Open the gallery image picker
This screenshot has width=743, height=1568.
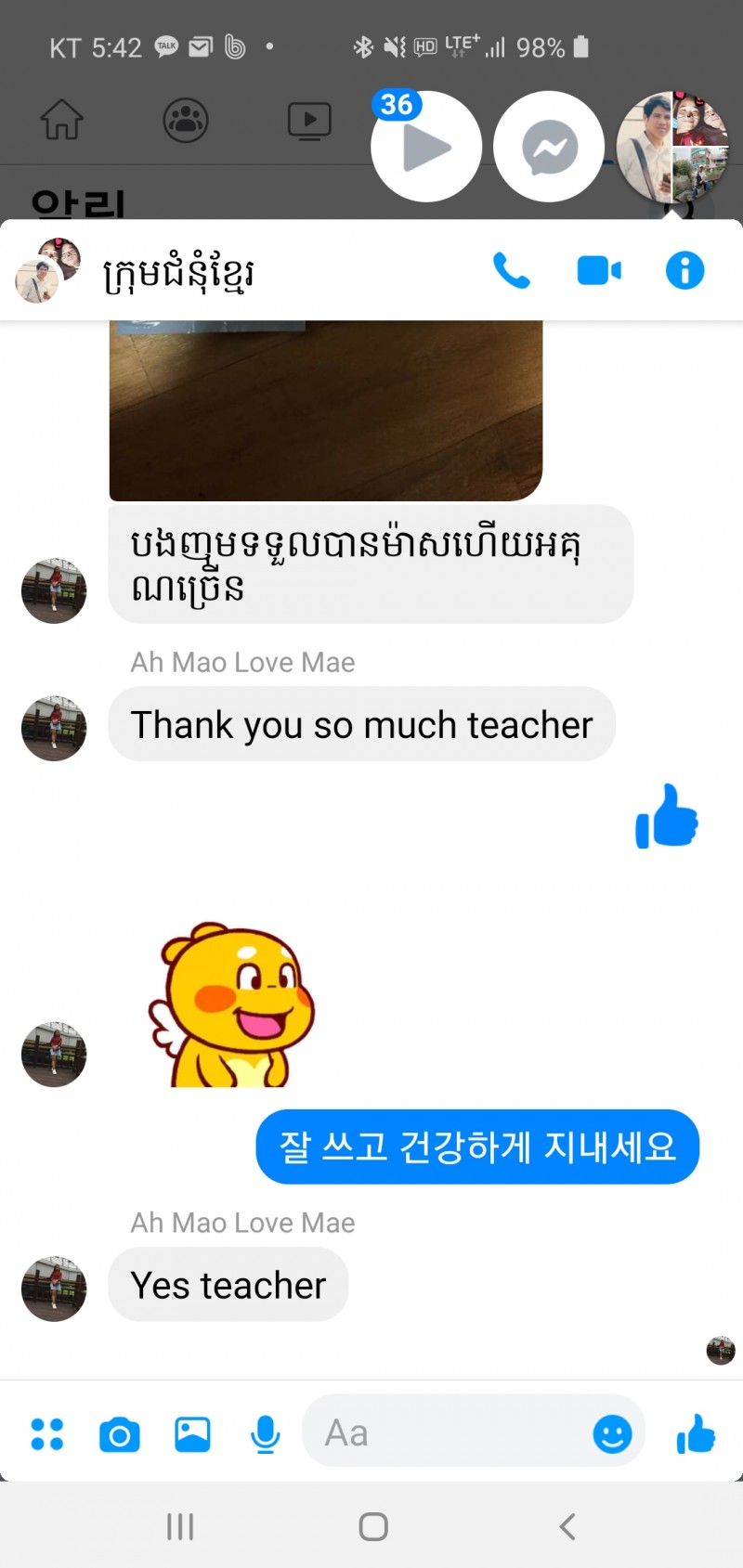[192, 1434]
